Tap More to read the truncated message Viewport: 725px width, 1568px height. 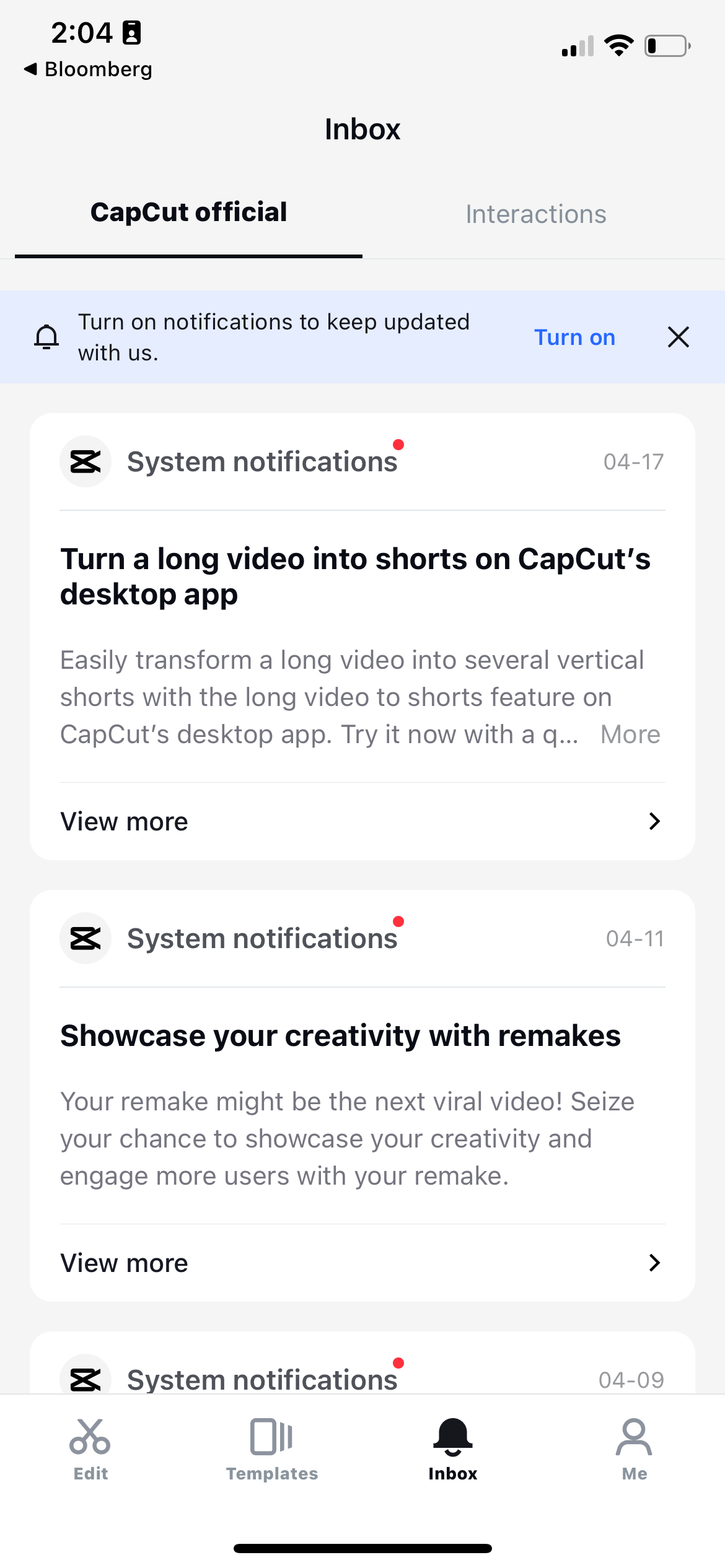coord(630,734)
